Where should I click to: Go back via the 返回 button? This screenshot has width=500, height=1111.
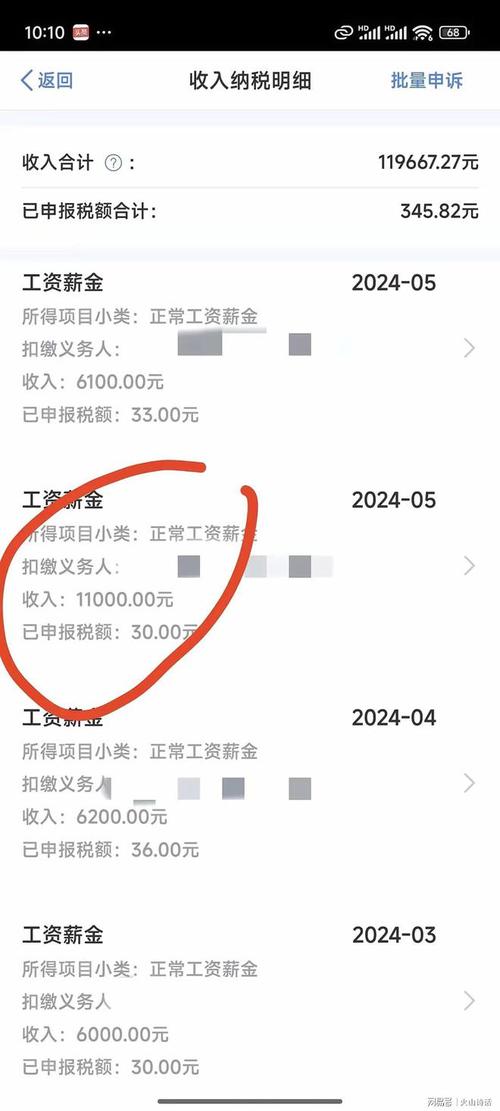click(47, 81)
